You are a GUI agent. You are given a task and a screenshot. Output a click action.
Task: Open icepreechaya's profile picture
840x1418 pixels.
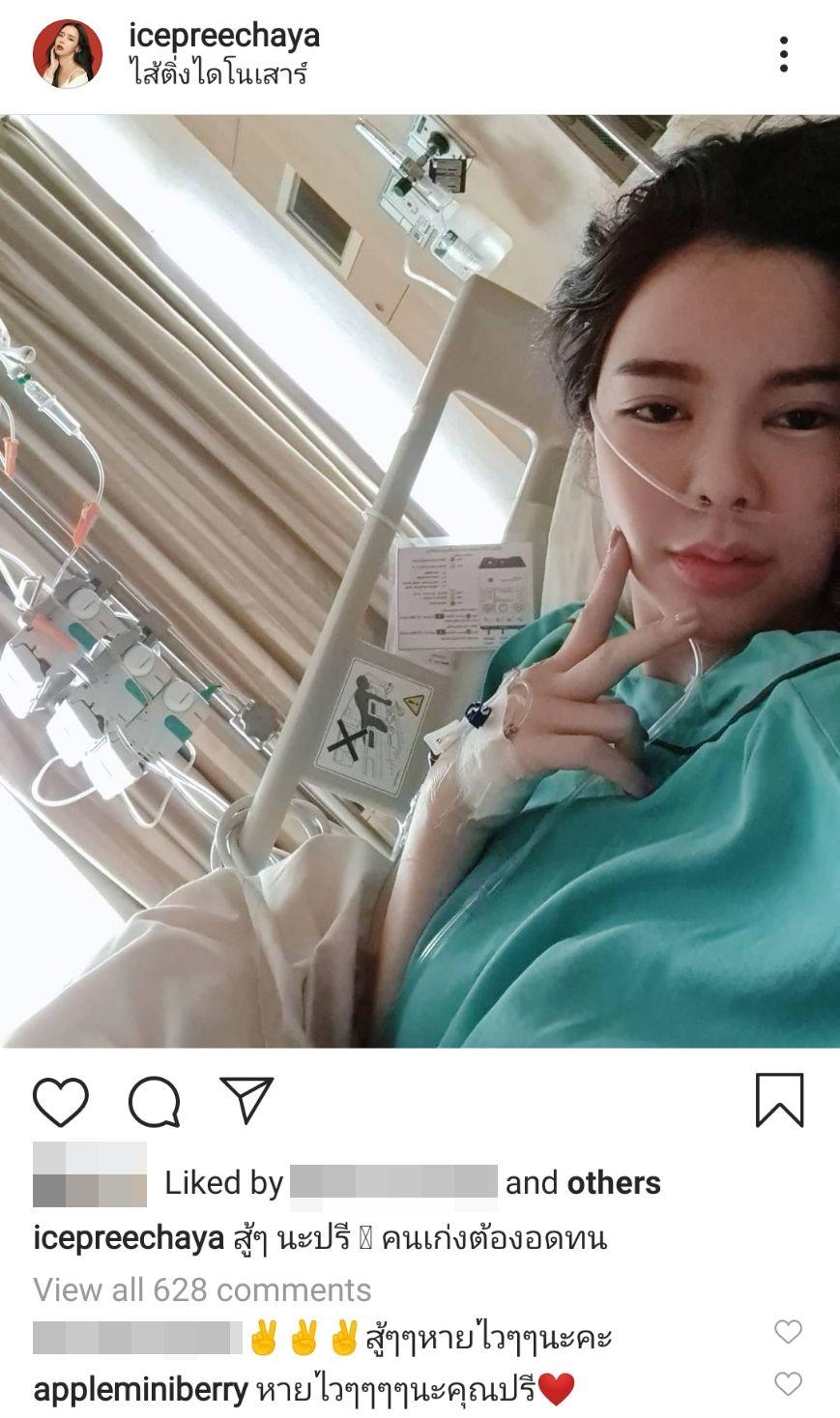68,54
